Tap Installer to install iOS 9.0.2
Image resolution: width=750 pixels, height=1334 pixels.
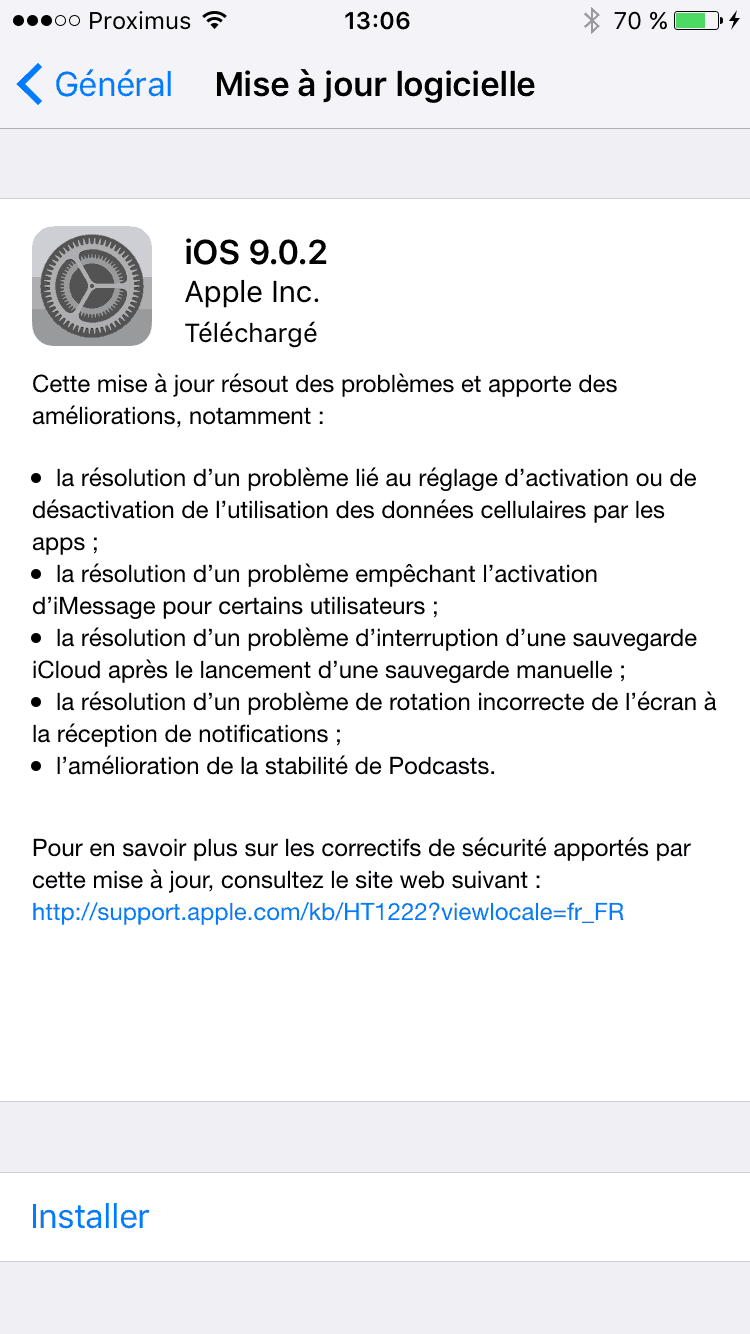pyautogui.click(x=90, y=1216)
